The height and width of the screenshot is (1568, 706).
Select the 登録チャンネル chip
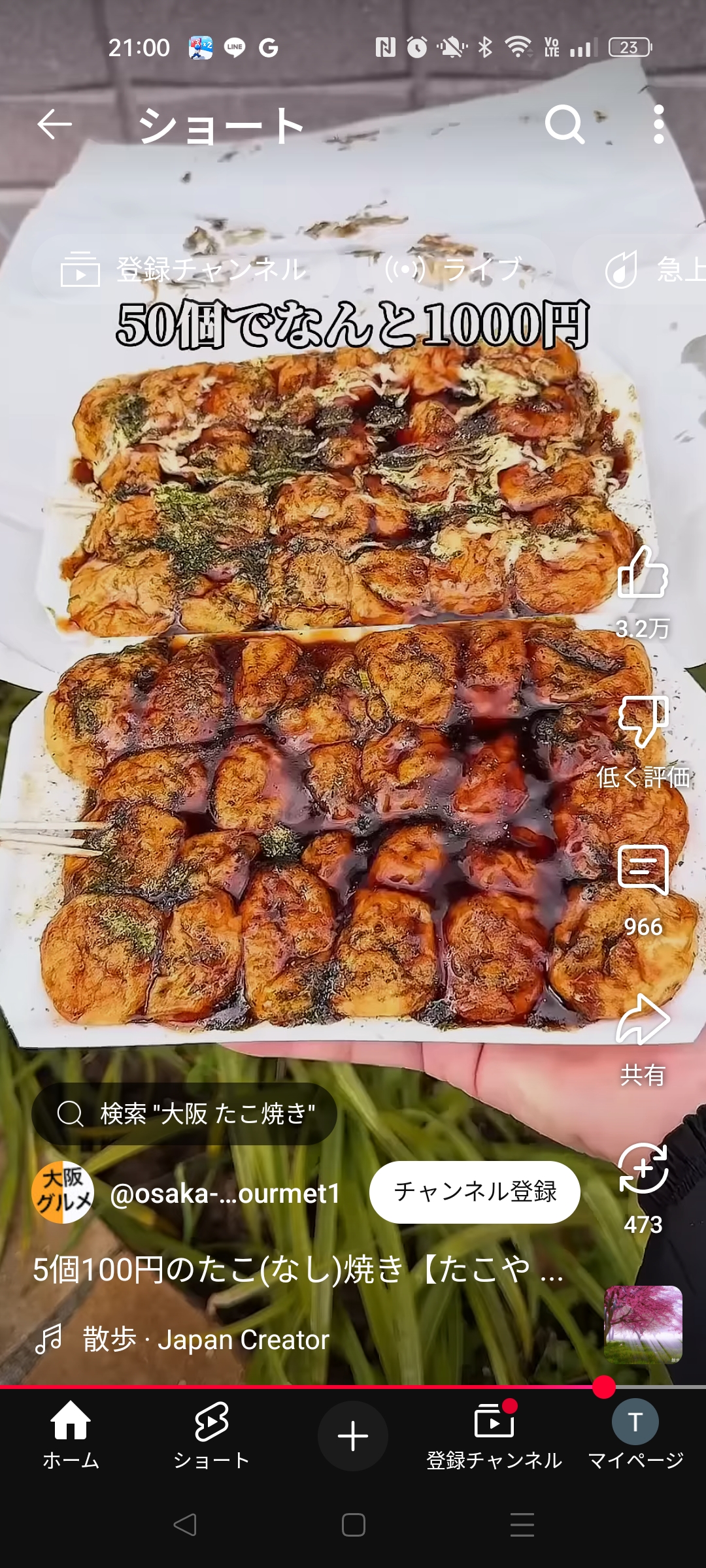(184, 270)
